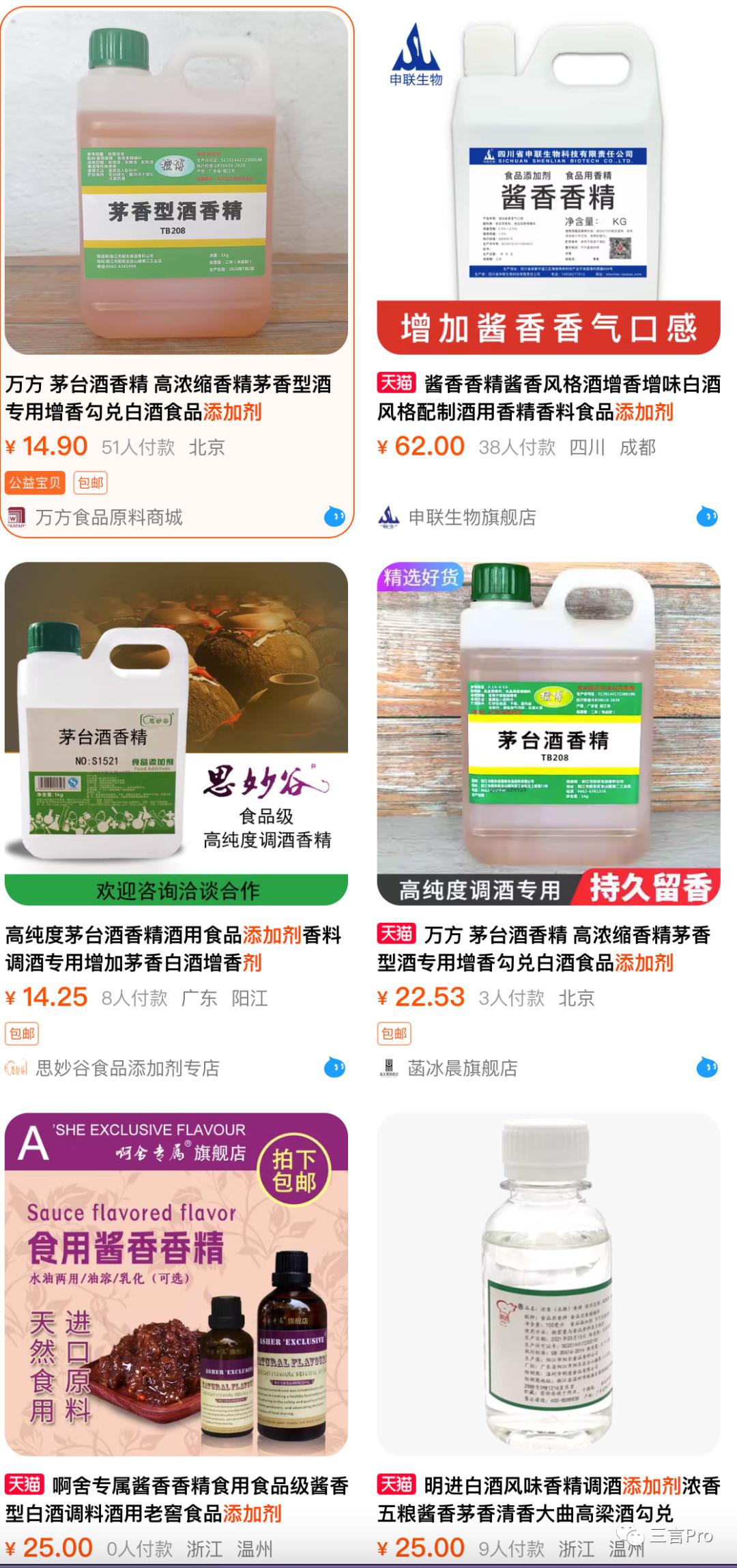Open the 明进白酒风味香精 product
737x1568 pixels.
pyautogui.click(x=549, y=1284)
